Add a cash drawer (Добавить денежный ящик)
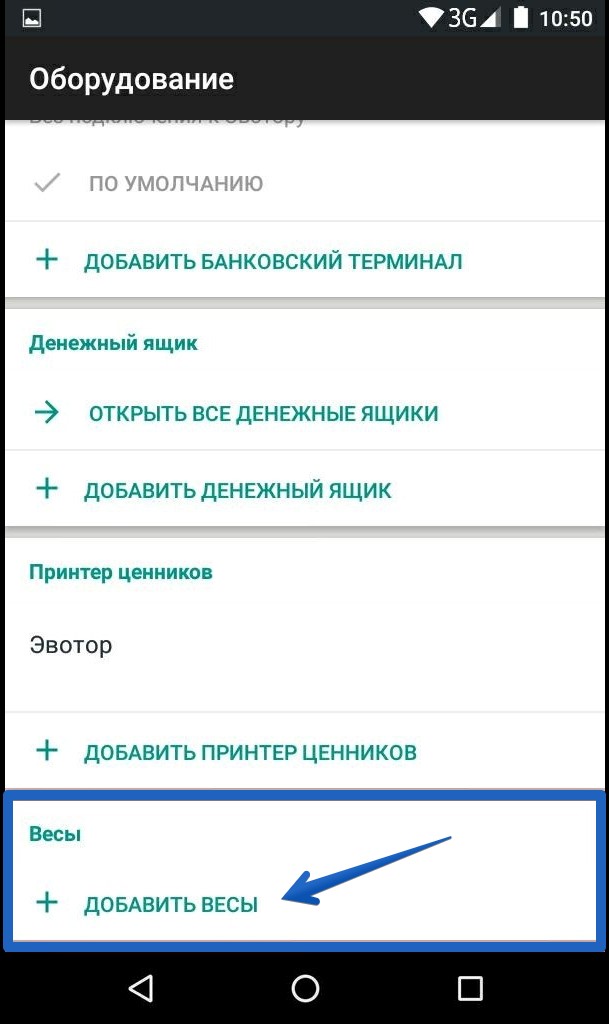 [x=237, y=490]
